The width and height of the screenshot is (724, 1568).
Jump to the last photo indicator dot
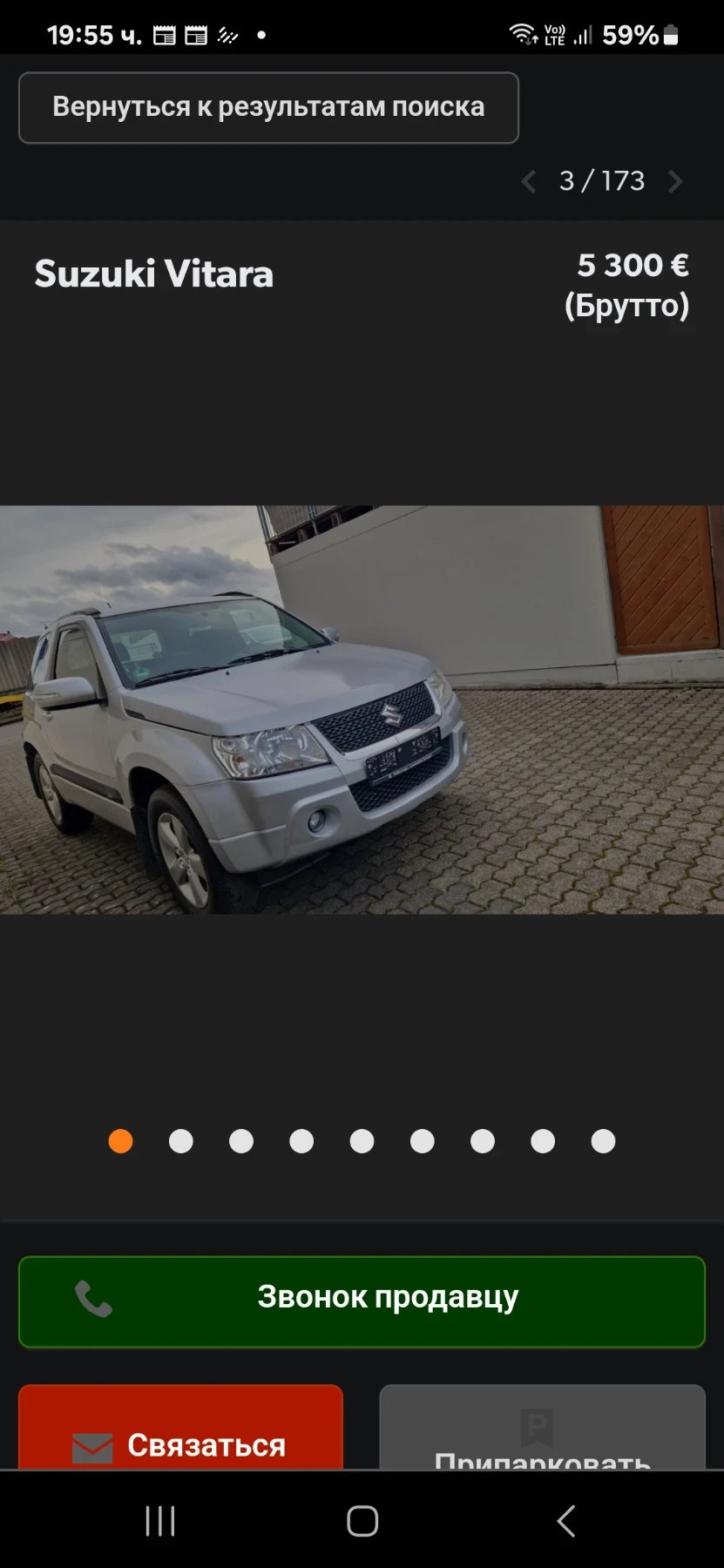pos(603,1141)
